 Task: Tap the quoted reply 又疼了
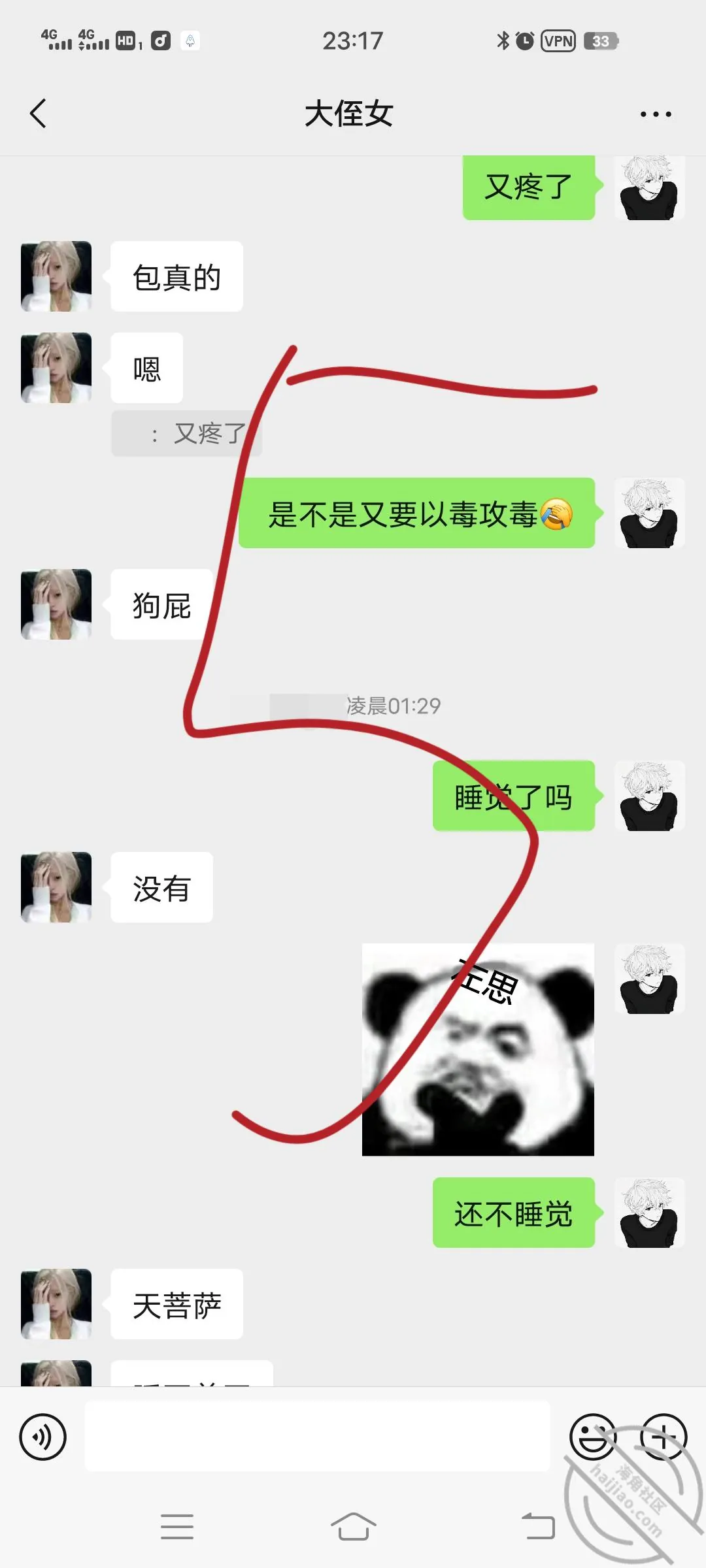(187, 434)
